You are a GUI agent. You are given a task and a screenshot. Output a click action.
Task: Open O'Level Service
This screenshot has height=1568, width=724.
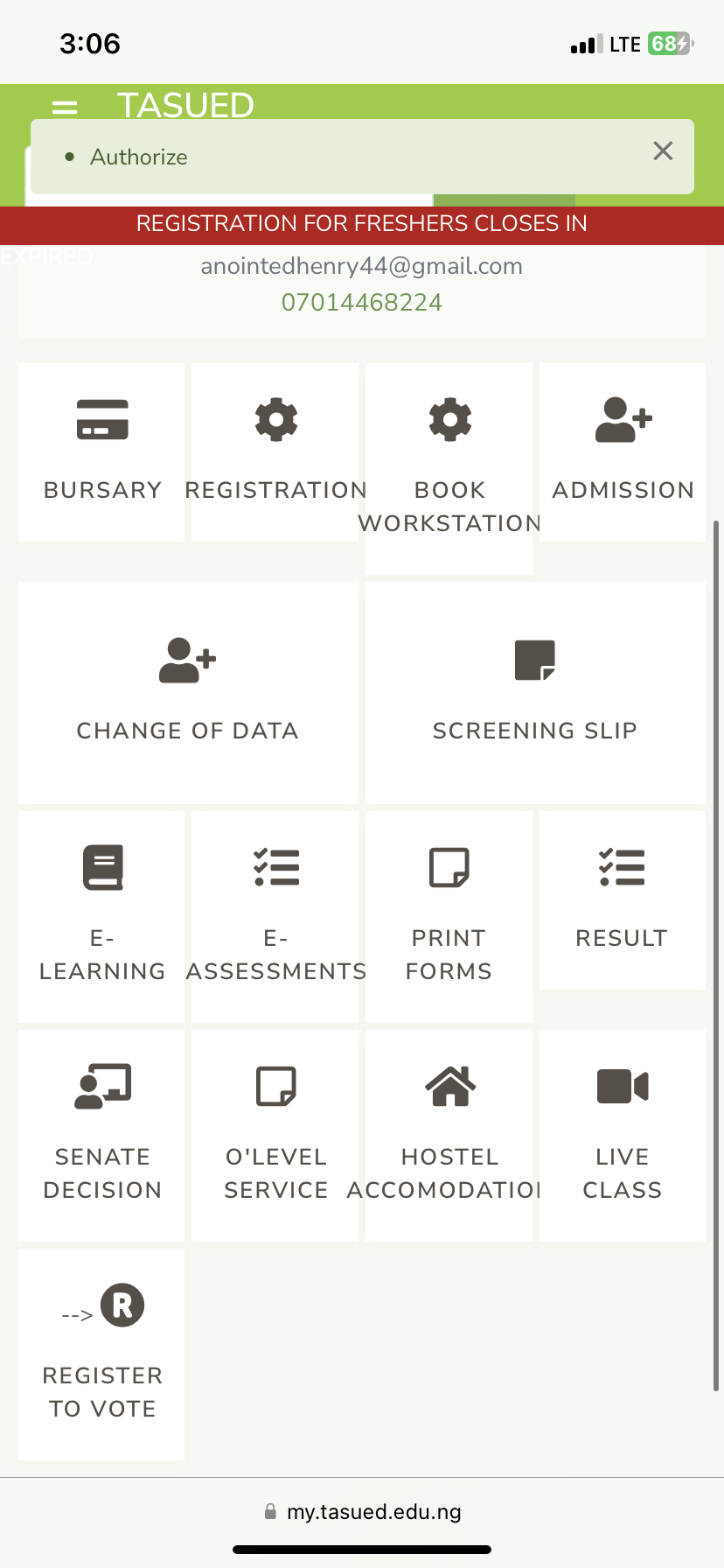pyautogui.click(x=275, y=1136)
